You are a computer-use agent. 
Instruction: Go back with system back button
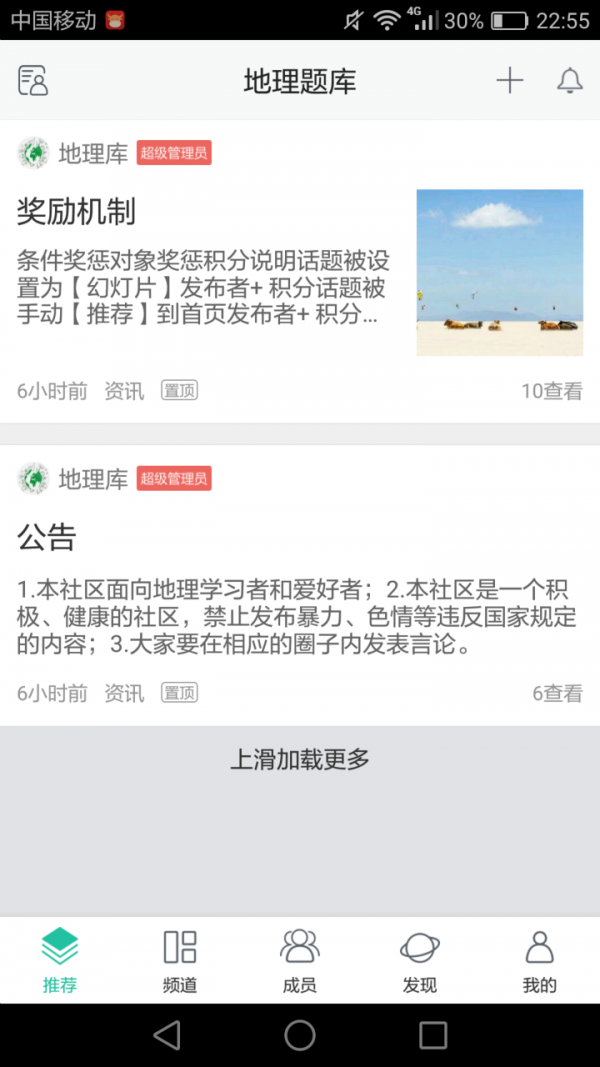(167, 1035)
